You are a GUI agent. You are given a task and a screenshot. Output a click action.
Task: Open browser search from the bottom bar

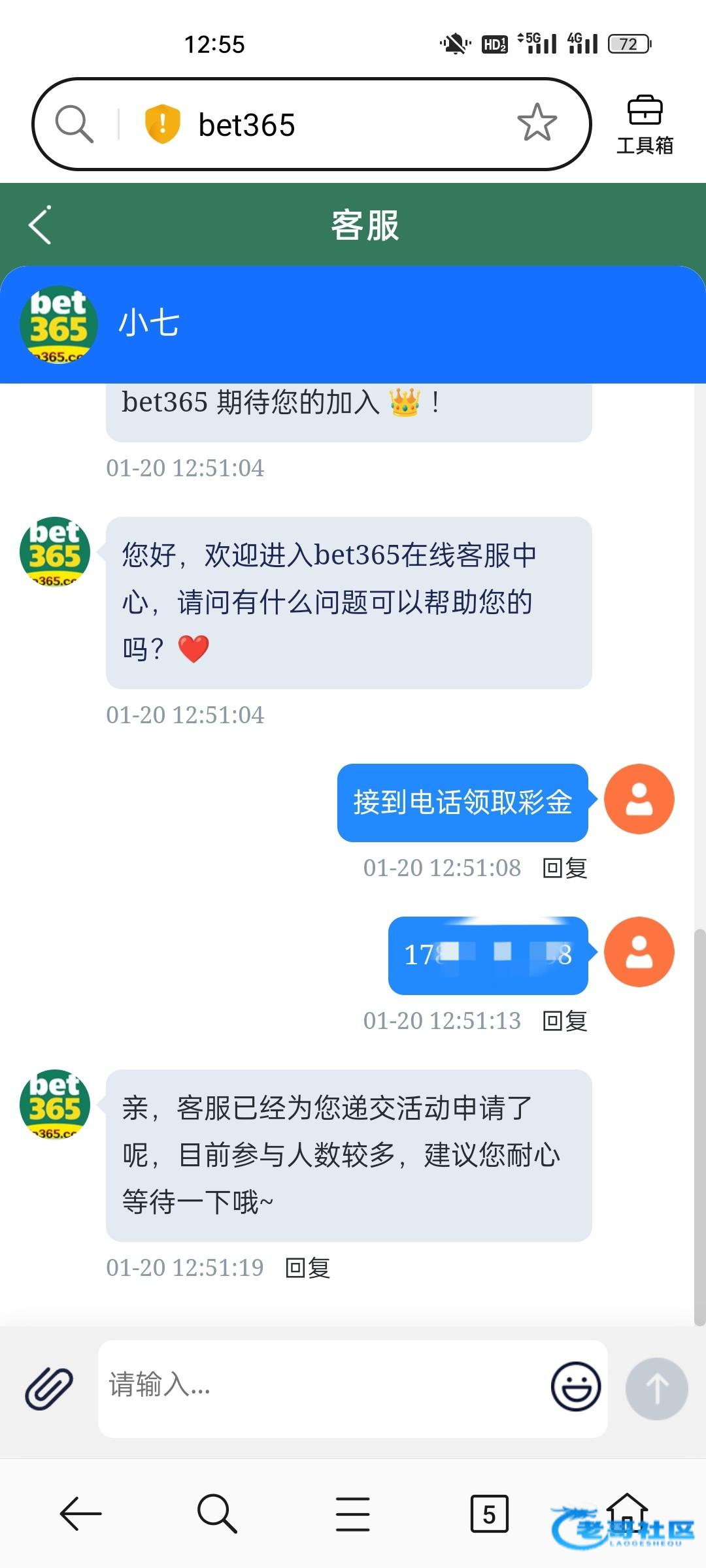point(216,1514)
